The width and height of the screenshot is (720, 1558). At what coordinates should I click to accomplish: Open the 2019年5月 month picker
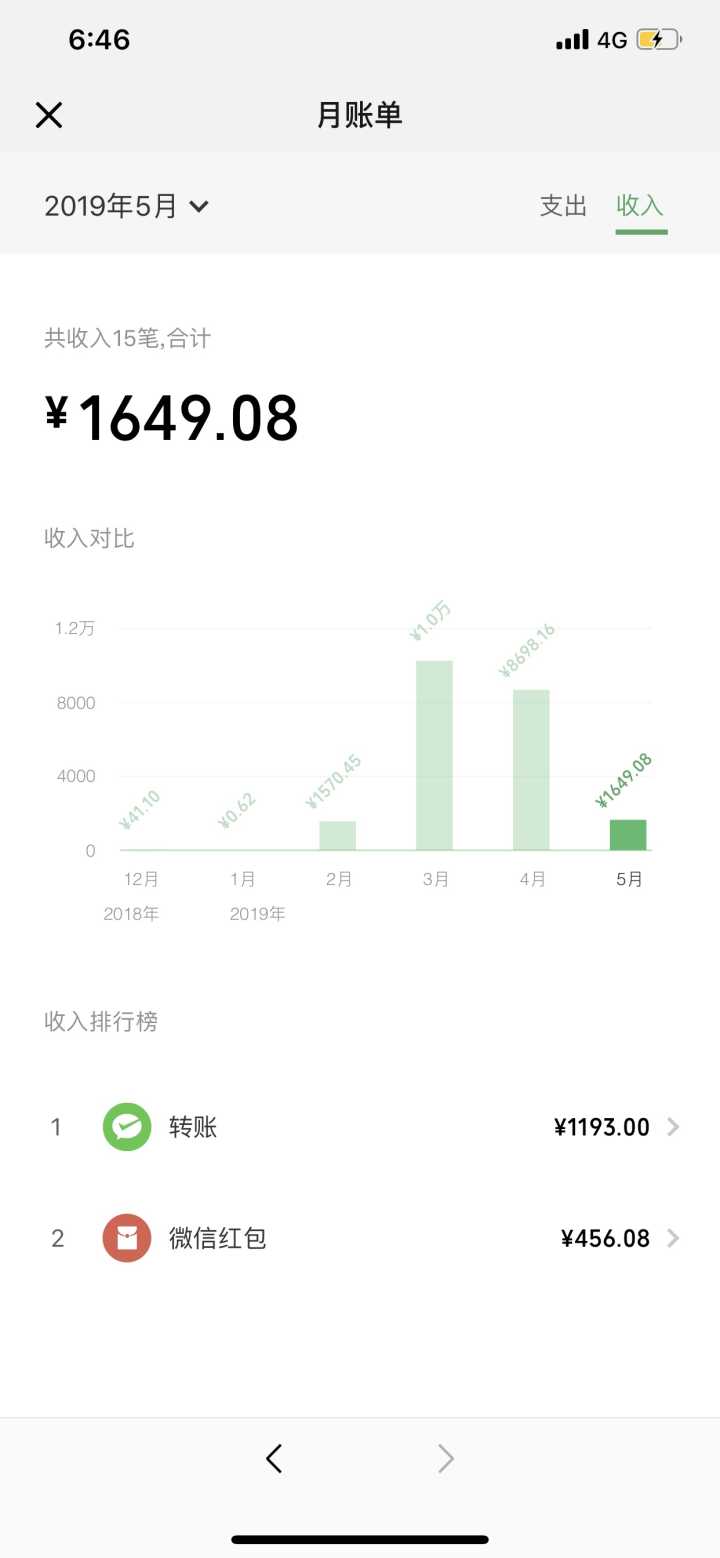tap(126, 206)
